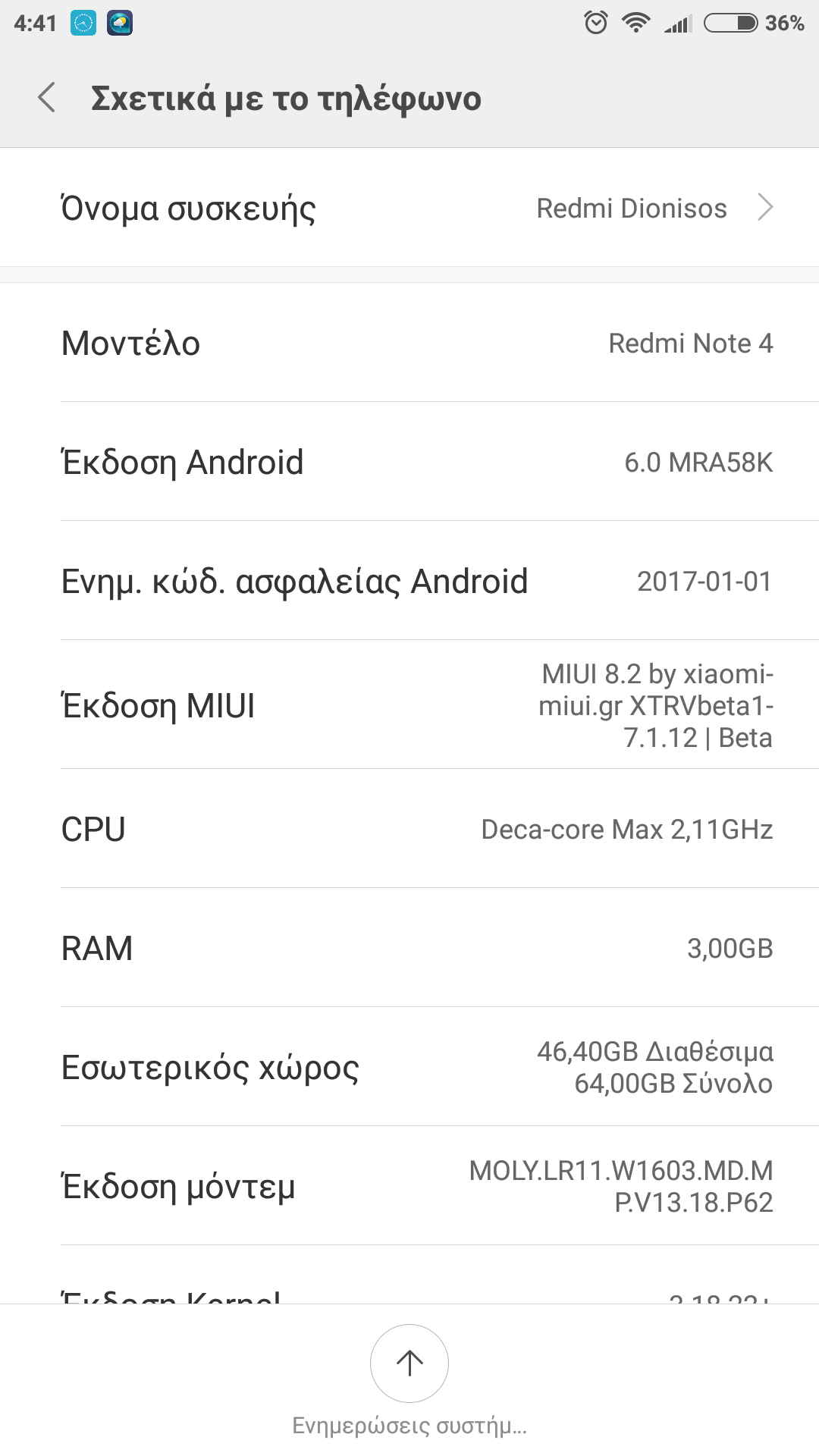Tap the Έκδοση μόντεμ row
The height and width of the screenshot is (1456, 819).
[409, 1186]
